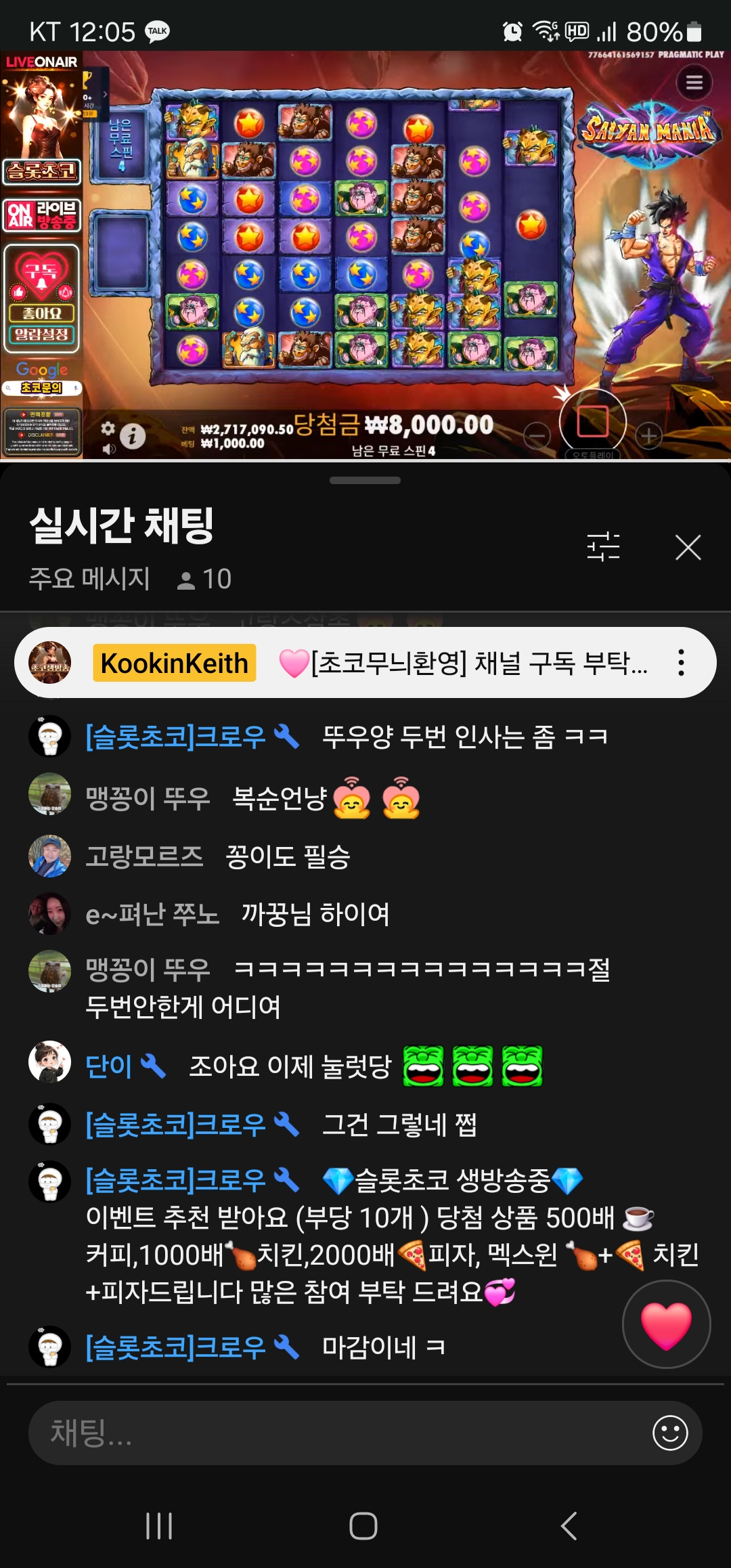Open the 주요 메시지 chat mode selector
Viewport: 731px width, 1568px height.
[89, 579]
